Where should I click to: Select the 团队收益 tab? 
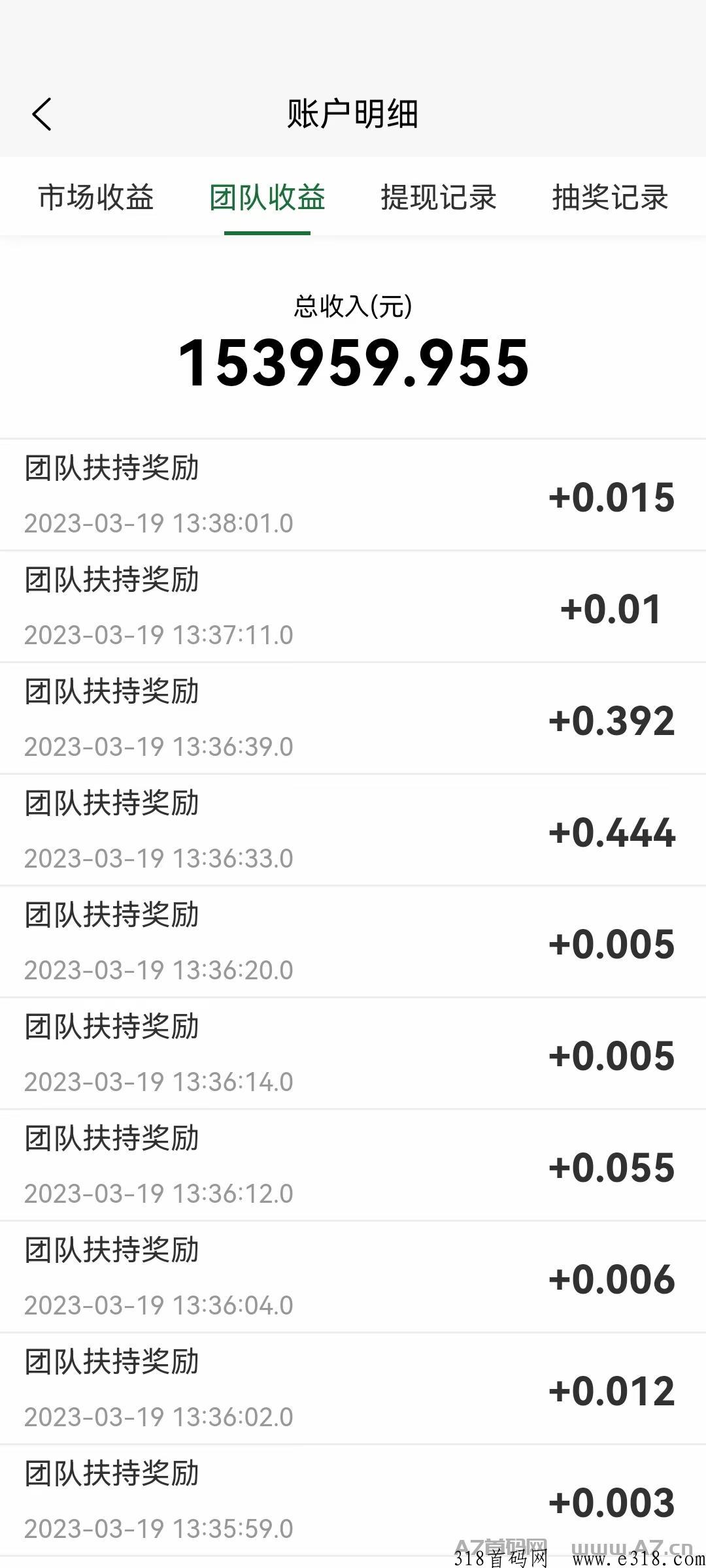pyautogui.click(x=267, y=198)
